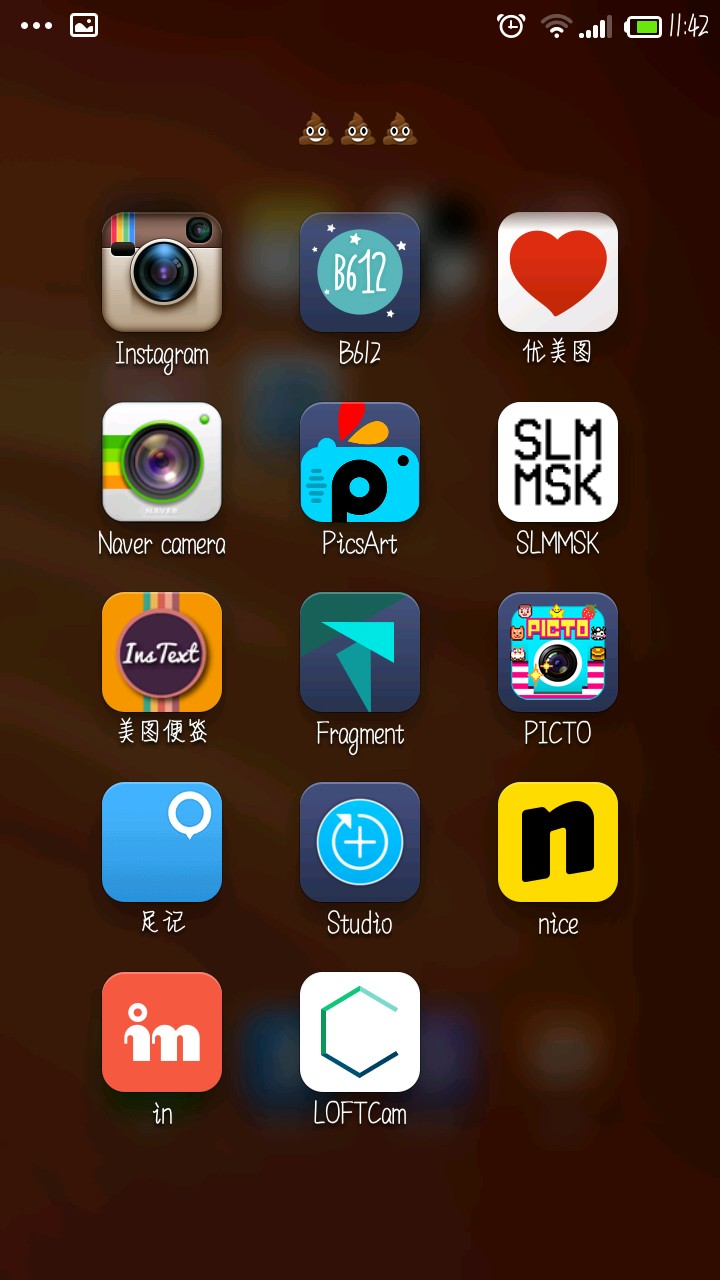Open the 优美图 app
Image resolution: width=720 pixels, height=1280 pixels.
coord(558,272)
